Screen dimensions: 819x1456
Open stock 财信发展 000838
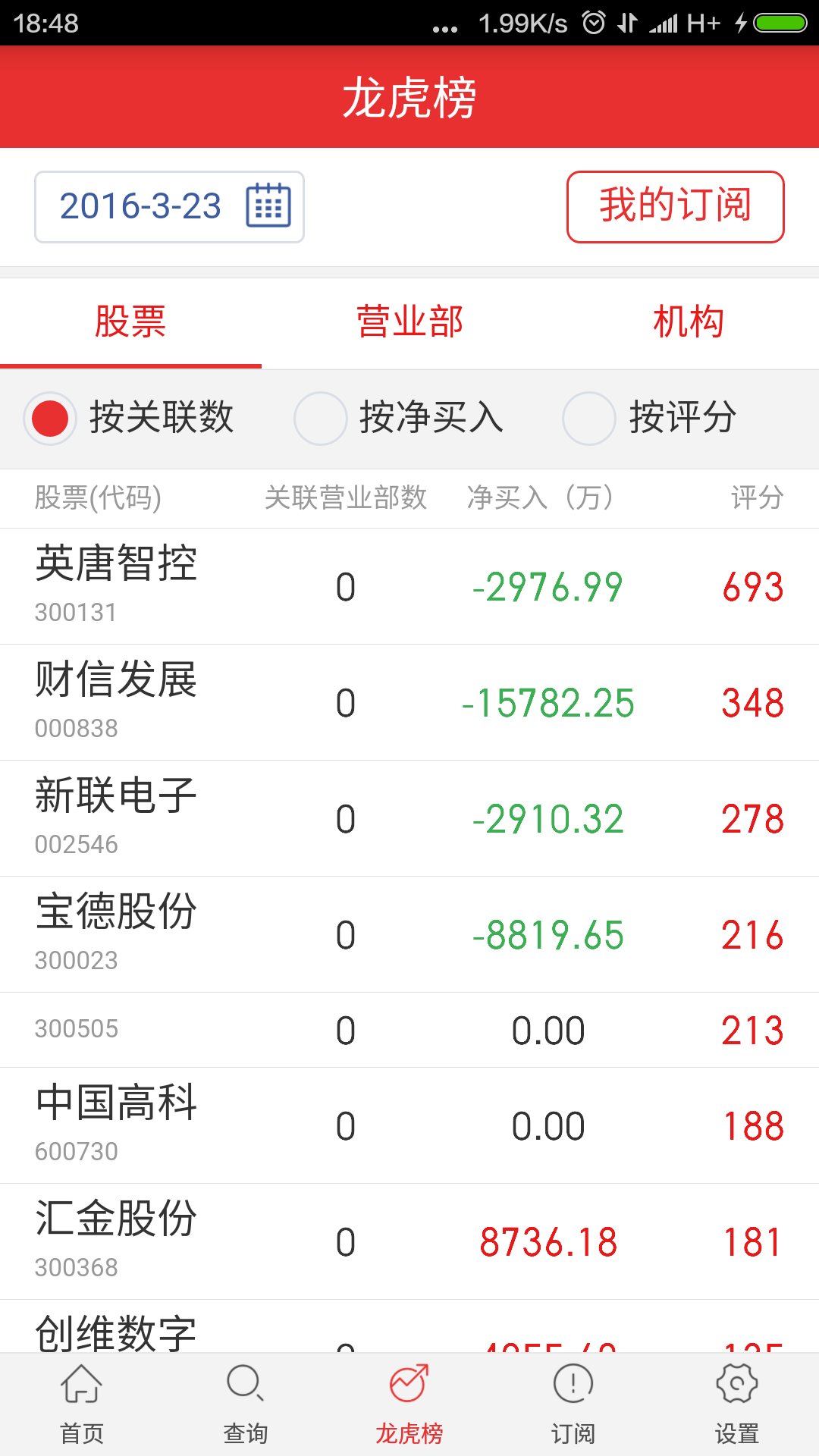(409, 702)
